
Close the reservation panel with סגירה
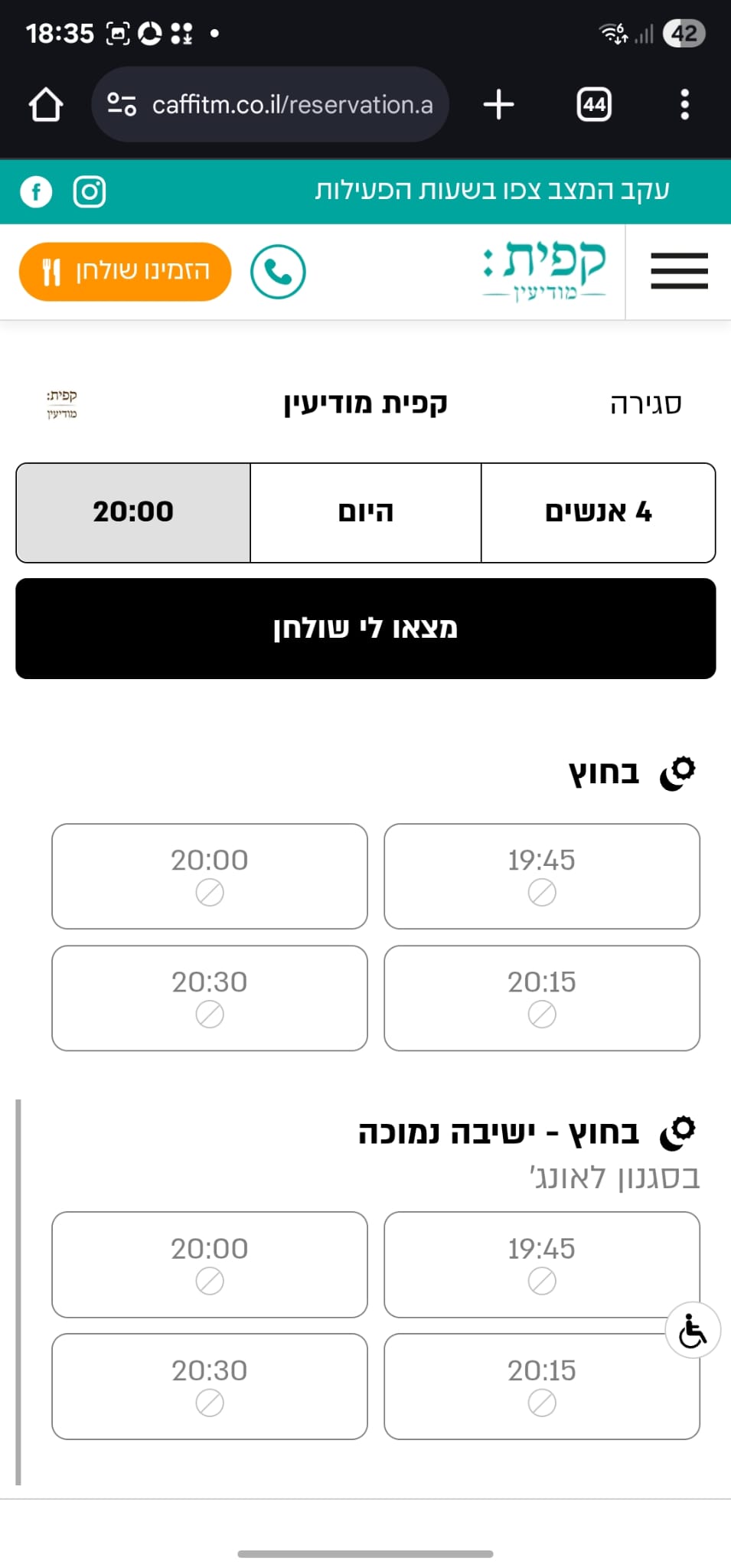645,404
